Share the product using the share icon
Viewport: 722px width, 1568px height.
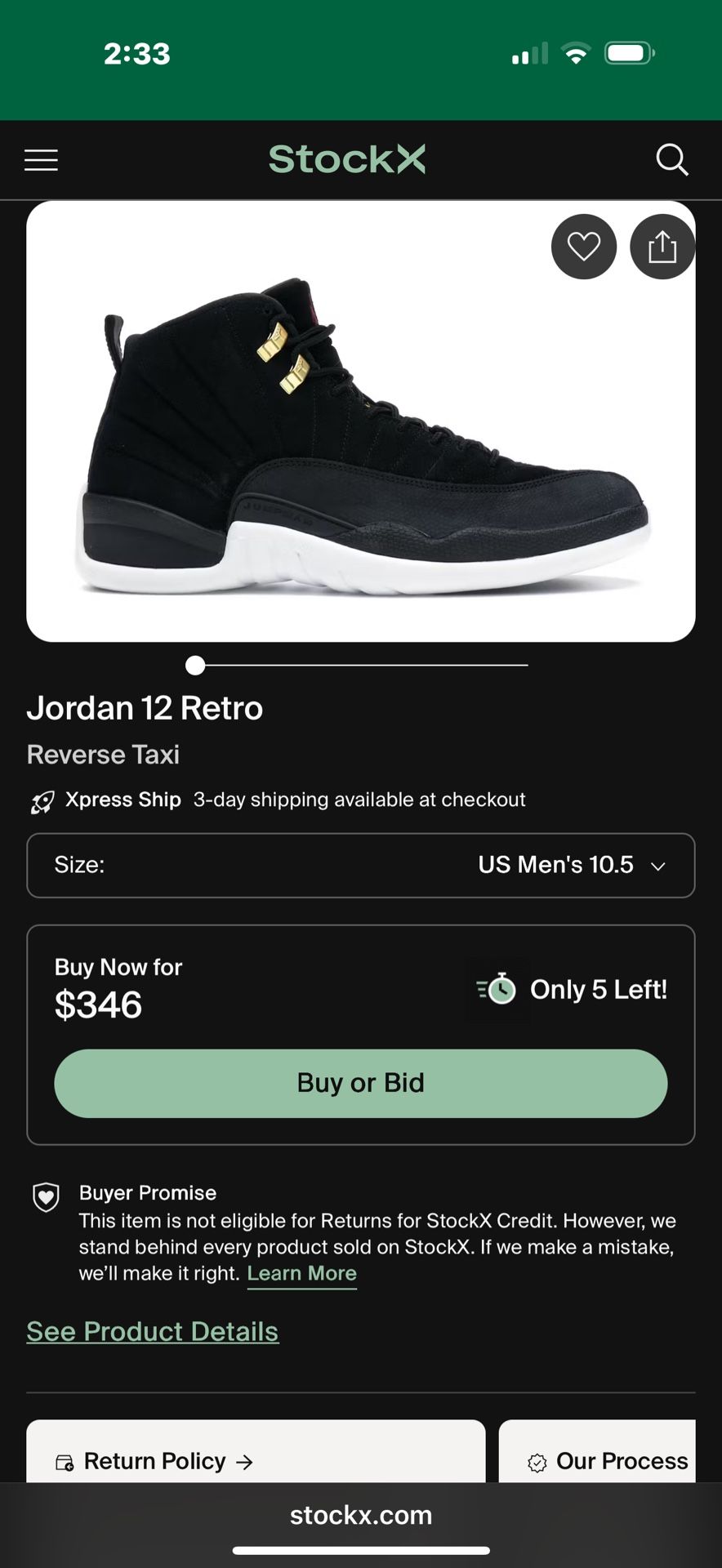pos(662,247)
